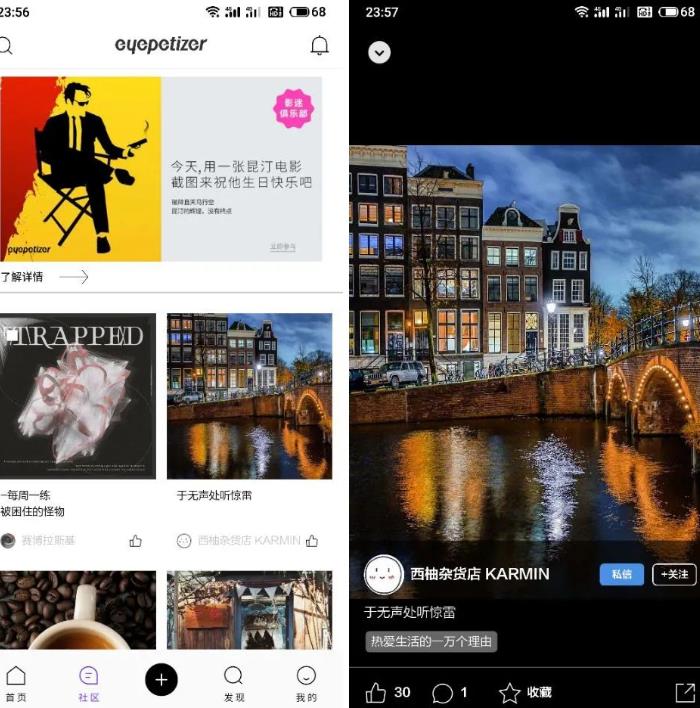Switch to the 社区 tab
This screenshot has width=700, height=708.
[89, 683]
